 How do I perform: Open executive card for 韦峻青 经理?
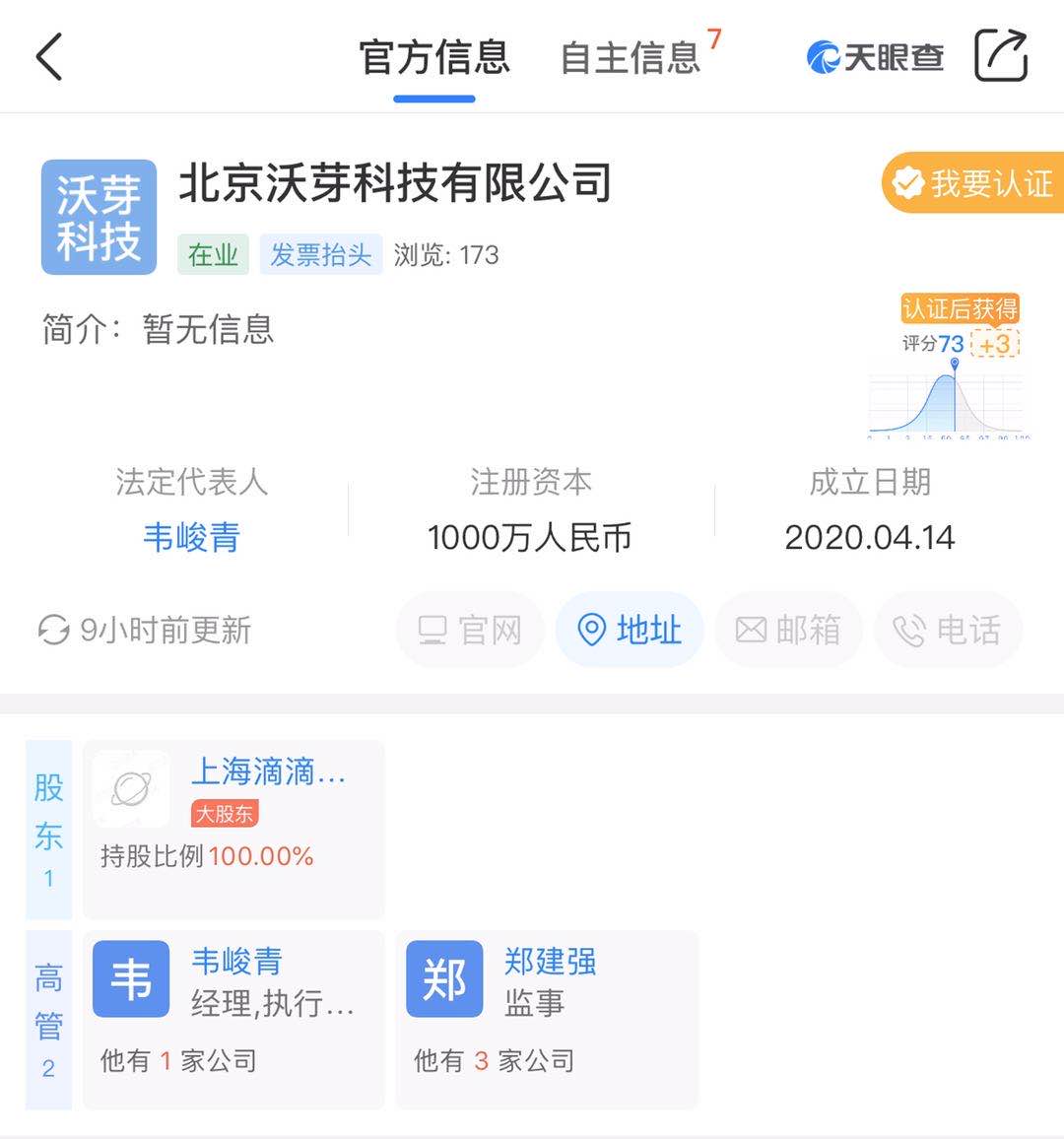click(x=233, y=1019)
